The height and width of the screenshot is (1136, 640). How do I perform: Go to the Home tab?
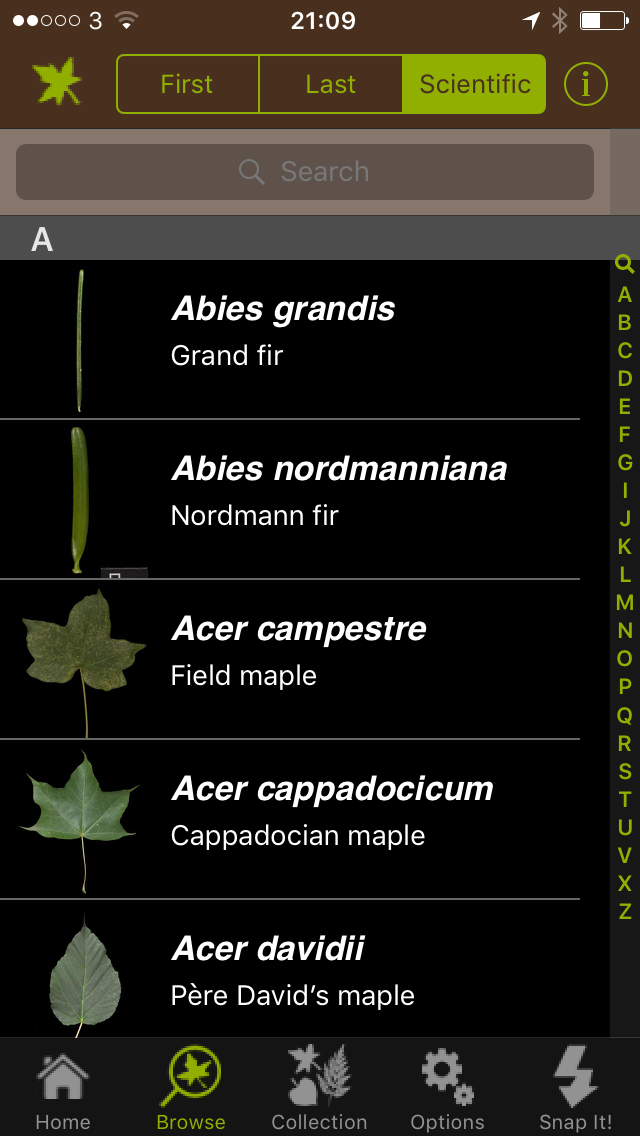[x=63, y=1088]
